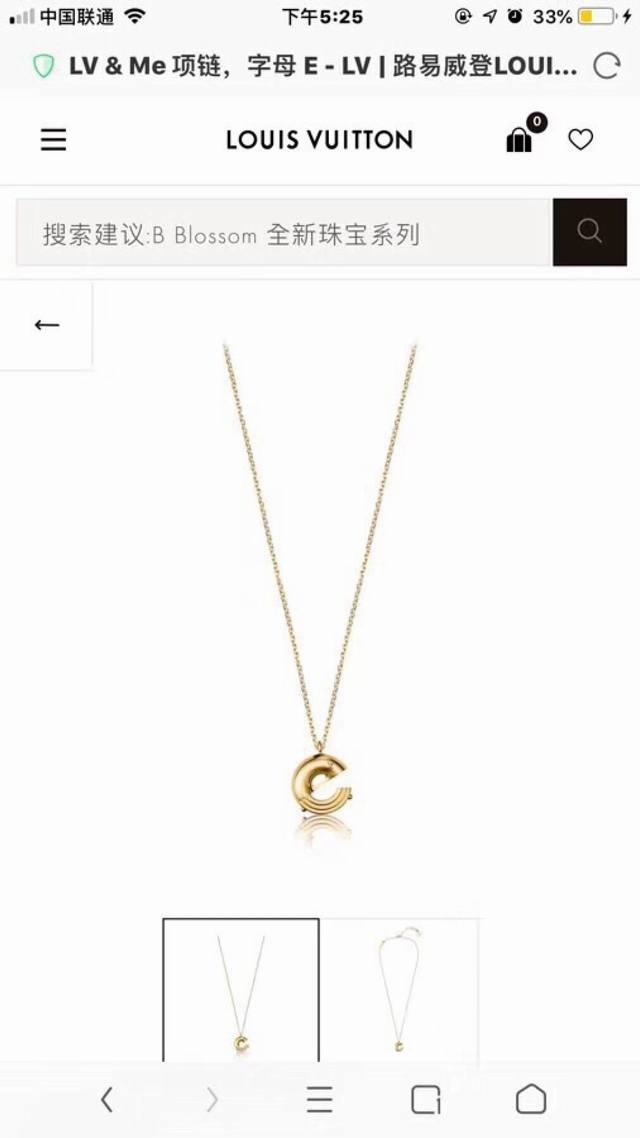
Task: Go to the browser home page
Action: (531, 1100)
